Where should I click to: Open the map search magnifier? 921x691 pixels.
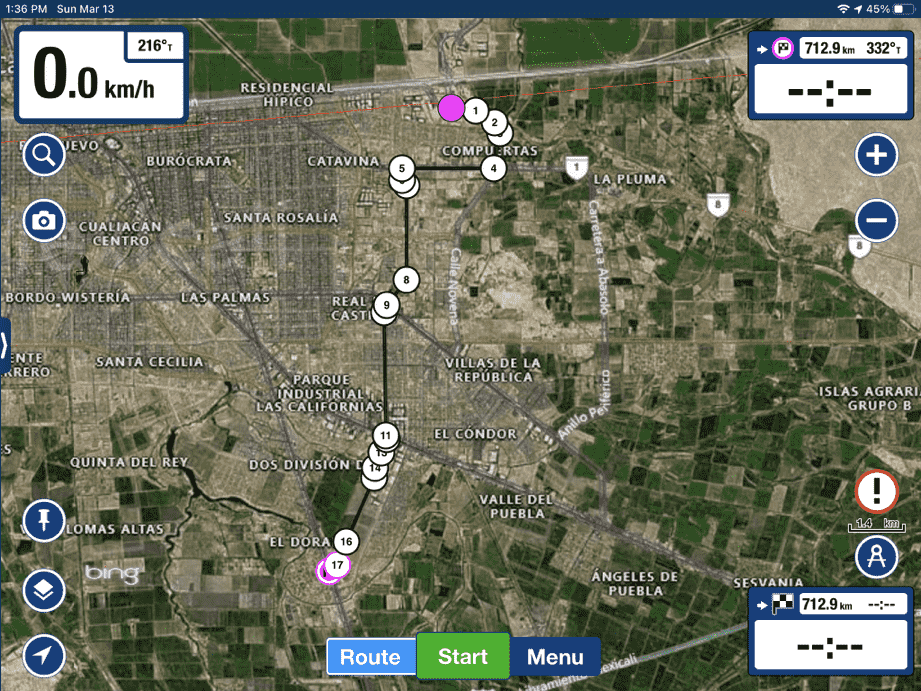[x=44, y=155]
